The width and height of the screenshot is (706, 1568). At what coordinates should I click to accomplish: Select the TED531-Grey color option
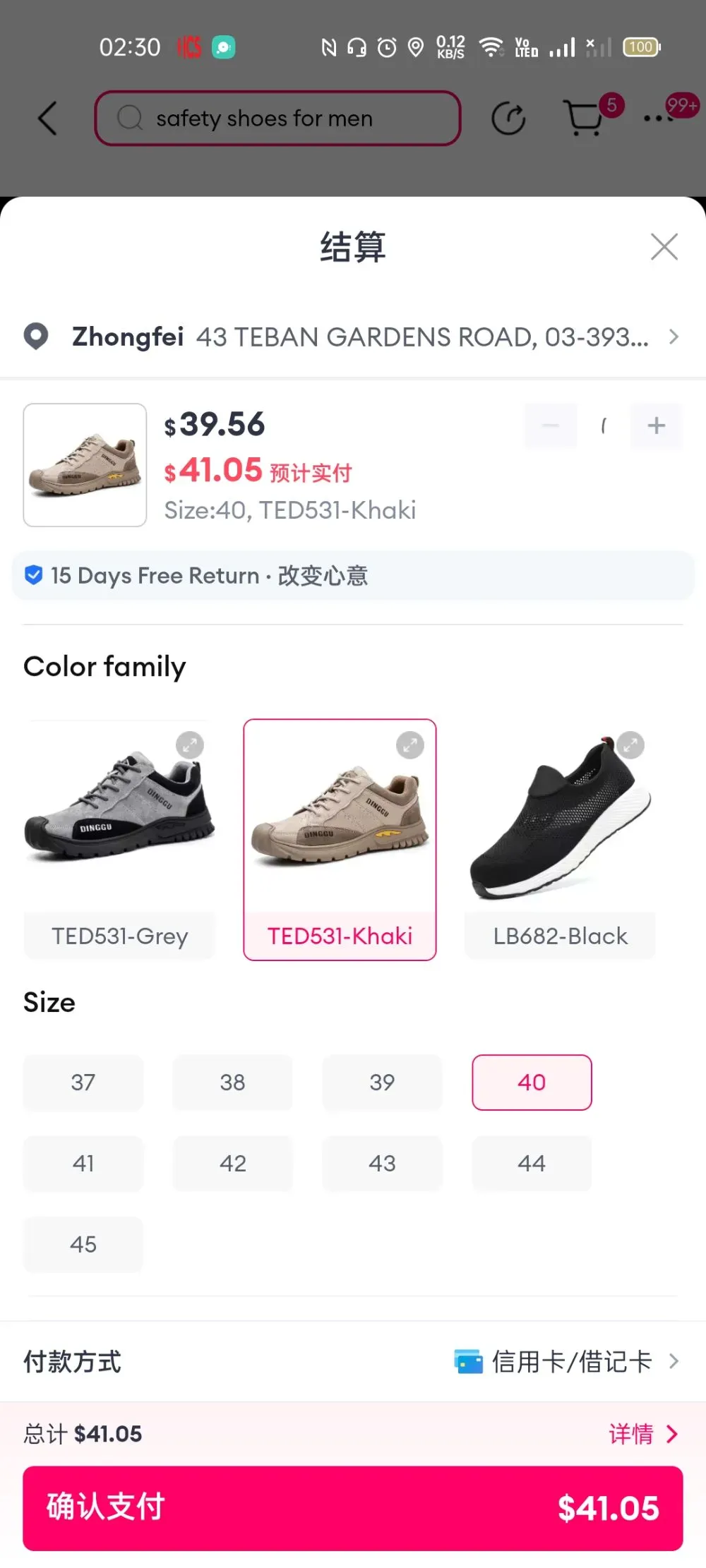pyautogui.click(x=119, y=840)
